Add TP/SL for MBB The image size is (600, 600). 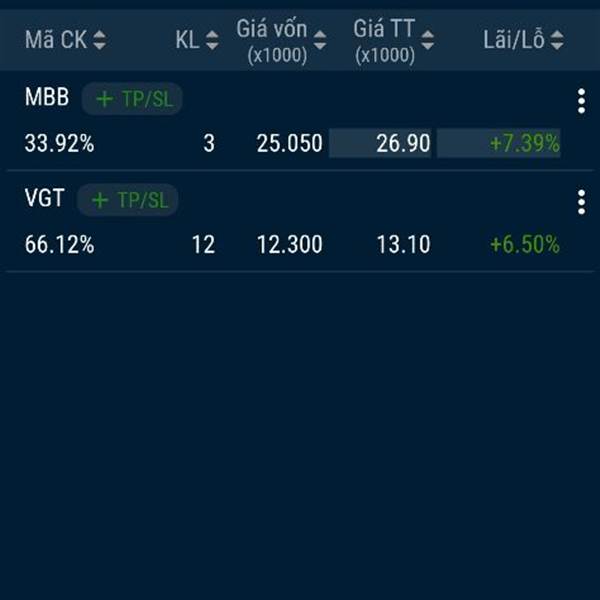tap(132, 99)
